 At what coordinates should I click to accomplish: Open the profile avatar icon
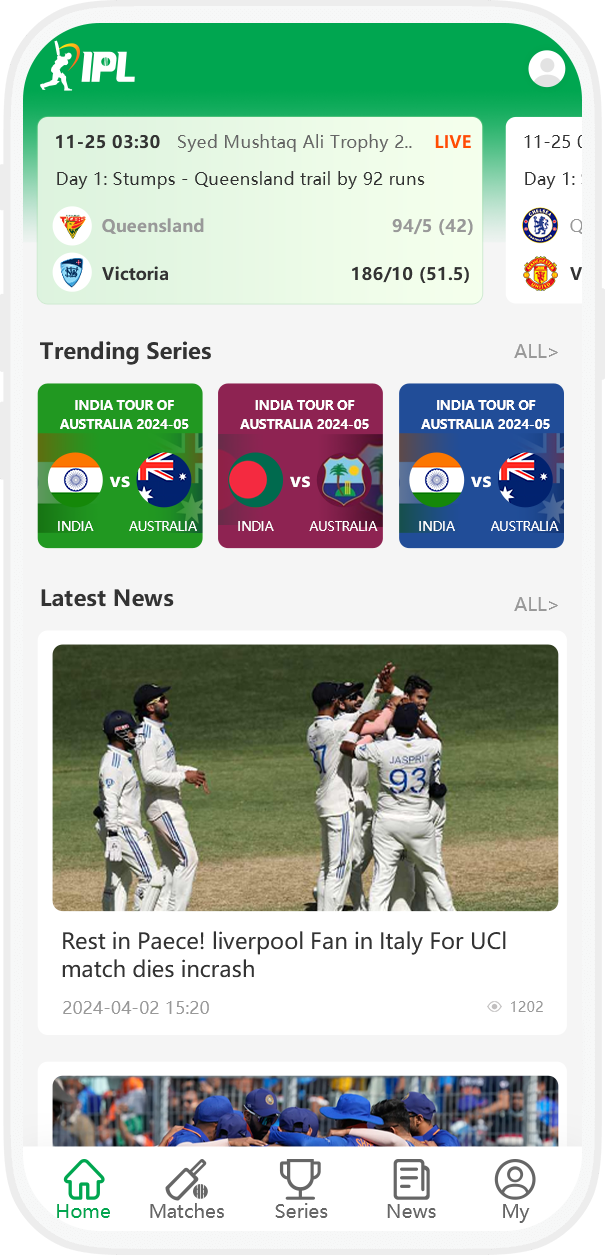click(546, 68)
